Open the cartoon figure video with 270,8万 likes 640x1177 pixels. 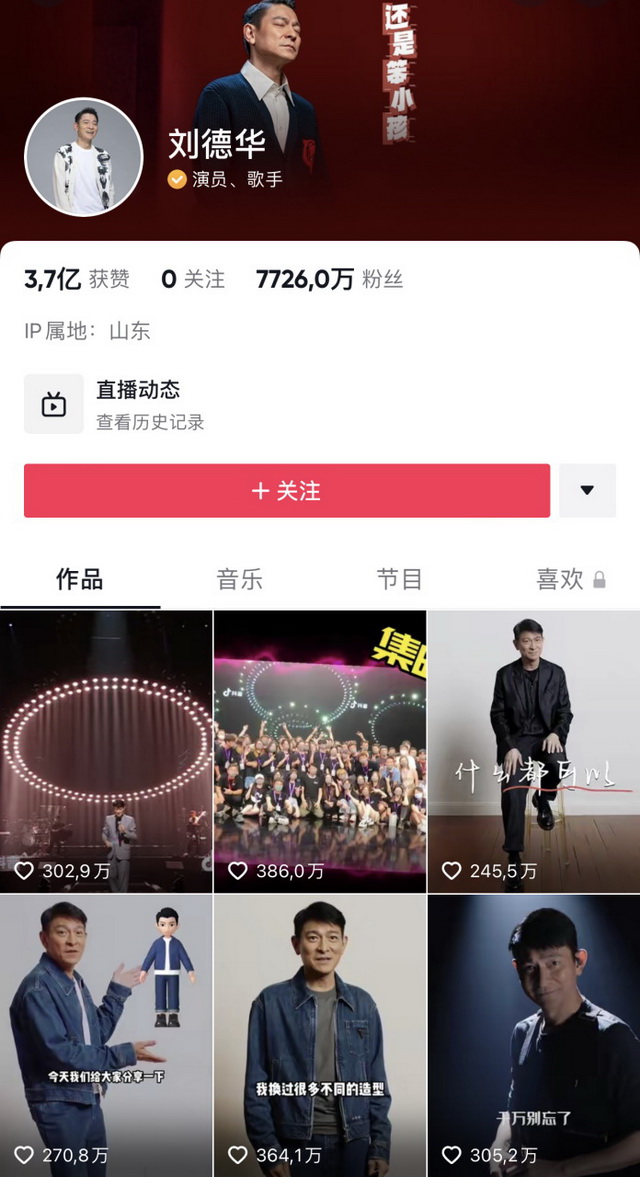pos(106,1035)
